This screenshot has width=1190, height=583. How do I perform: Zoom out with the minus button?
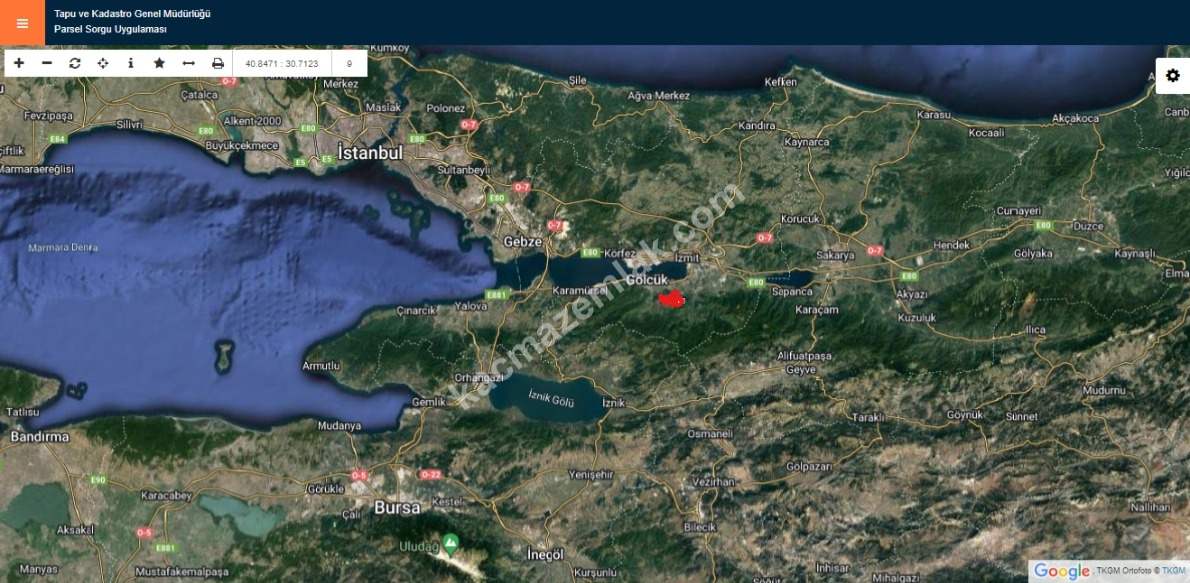pos(47,63)
